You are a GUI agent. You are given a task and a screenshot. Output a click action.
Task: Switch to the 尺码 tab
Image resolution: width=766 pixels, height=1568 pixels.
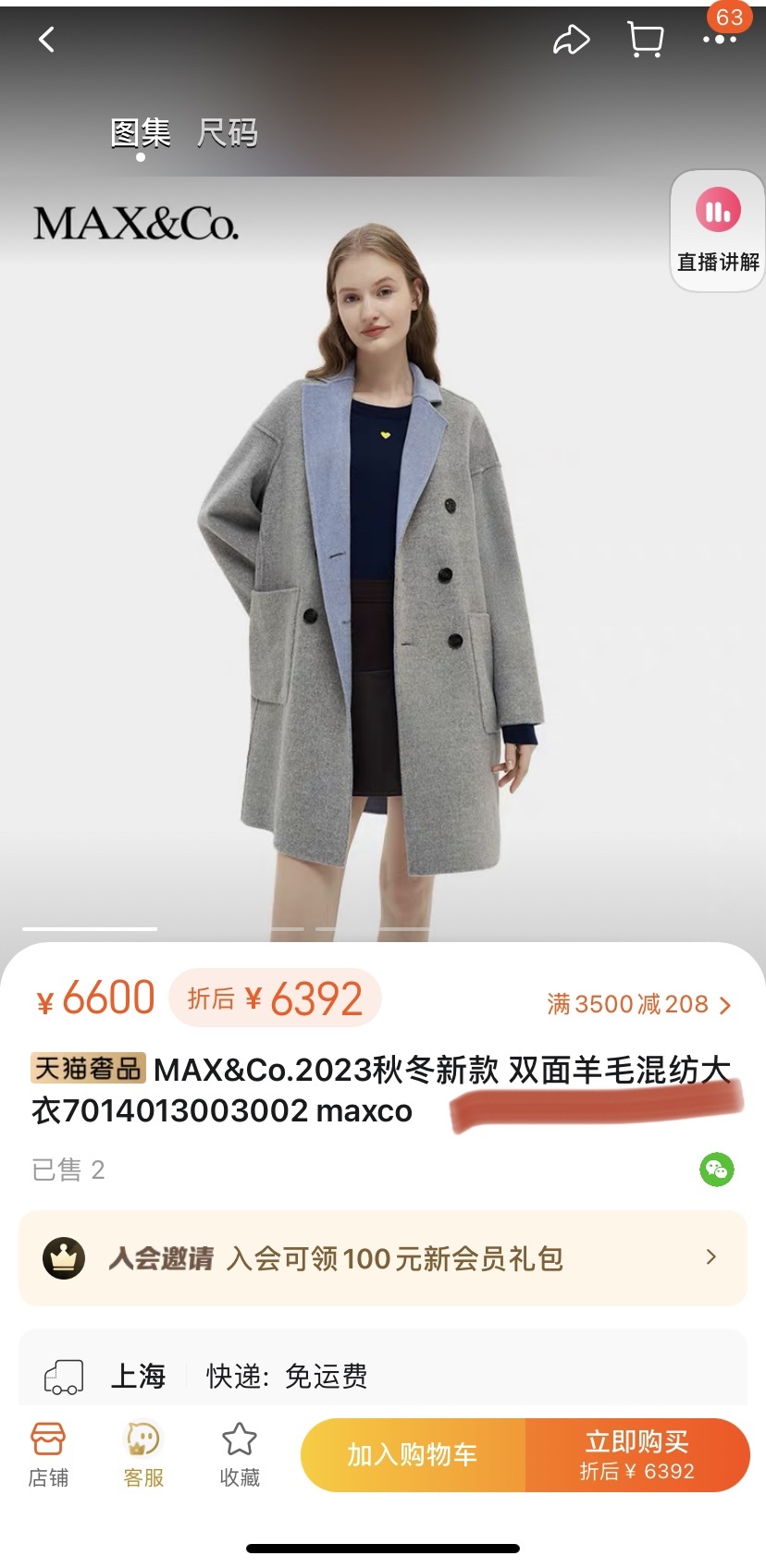227,133
